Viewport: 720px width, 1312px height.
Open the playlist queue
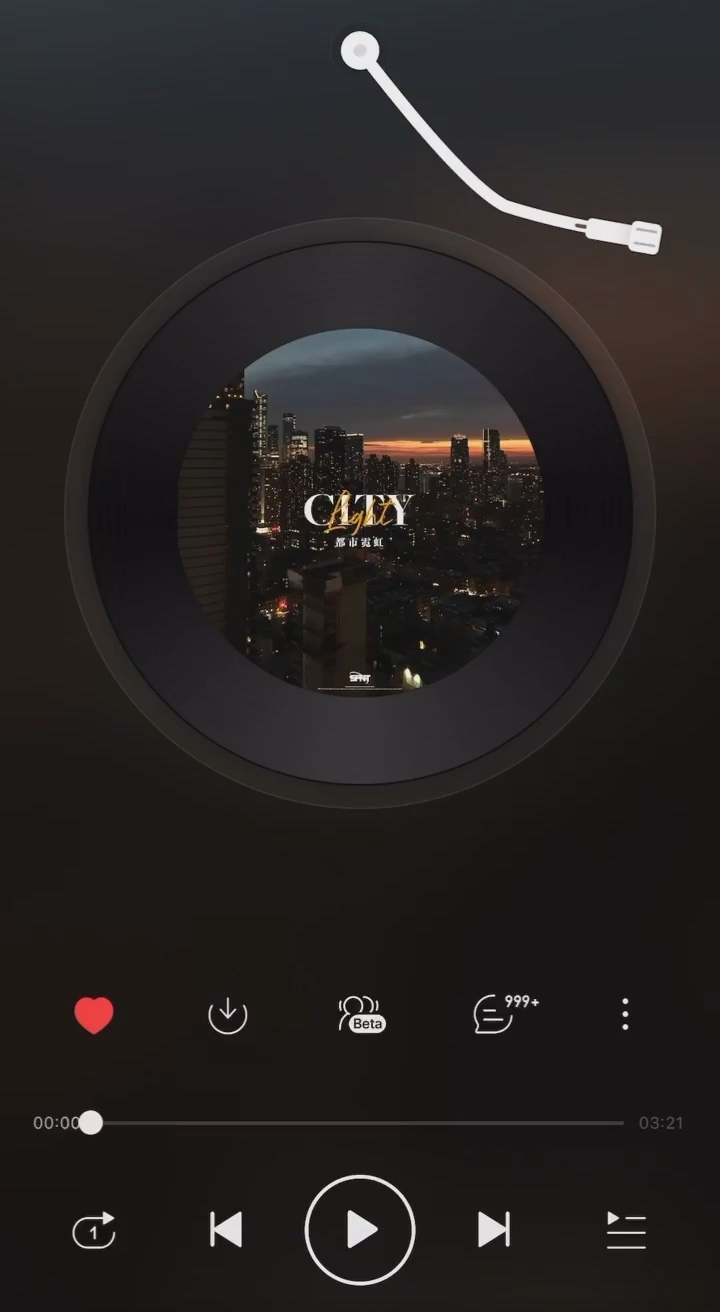pos(626,1230)
